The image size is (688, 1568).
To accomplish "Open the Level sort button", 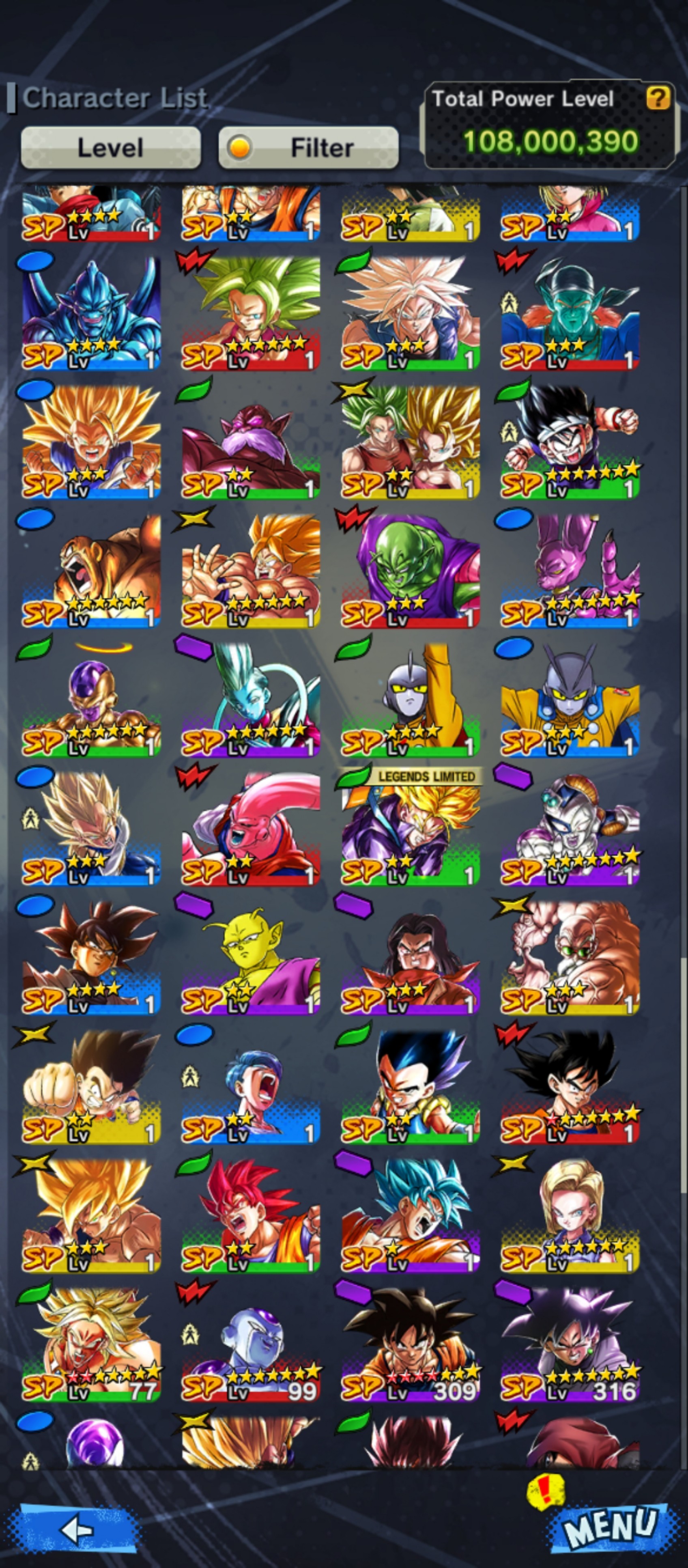I will coord(111,147).
